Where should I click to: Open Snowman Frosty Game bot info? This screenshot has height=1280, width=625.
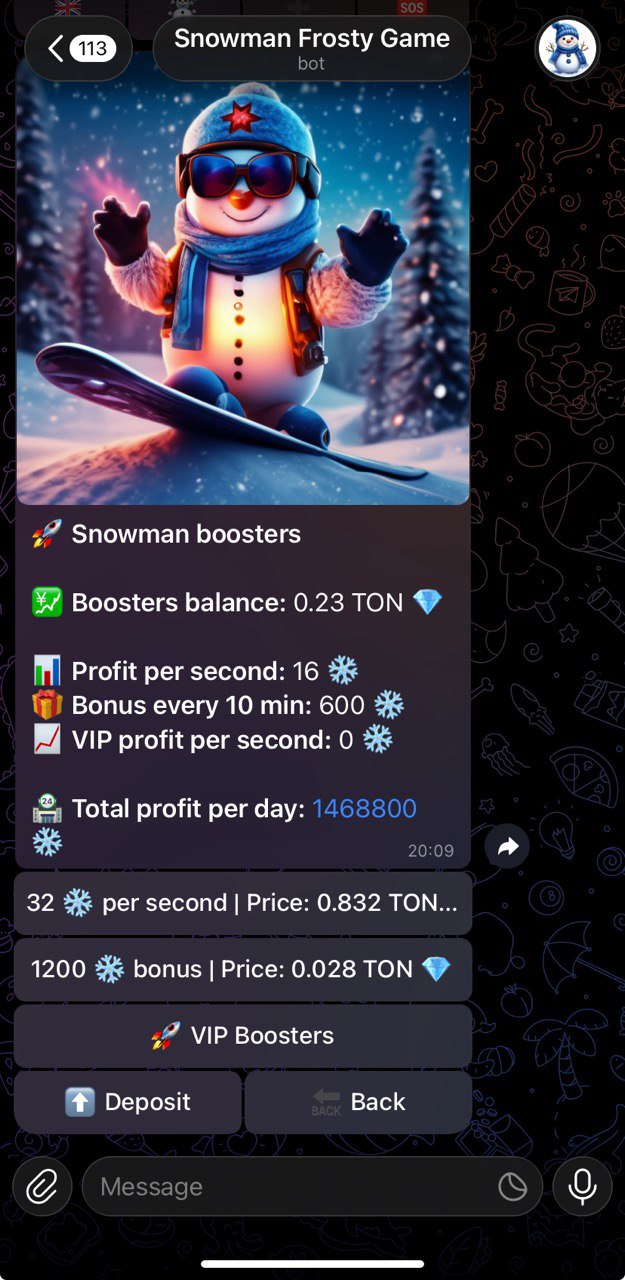pyautogui.click(x=311, y=48)
